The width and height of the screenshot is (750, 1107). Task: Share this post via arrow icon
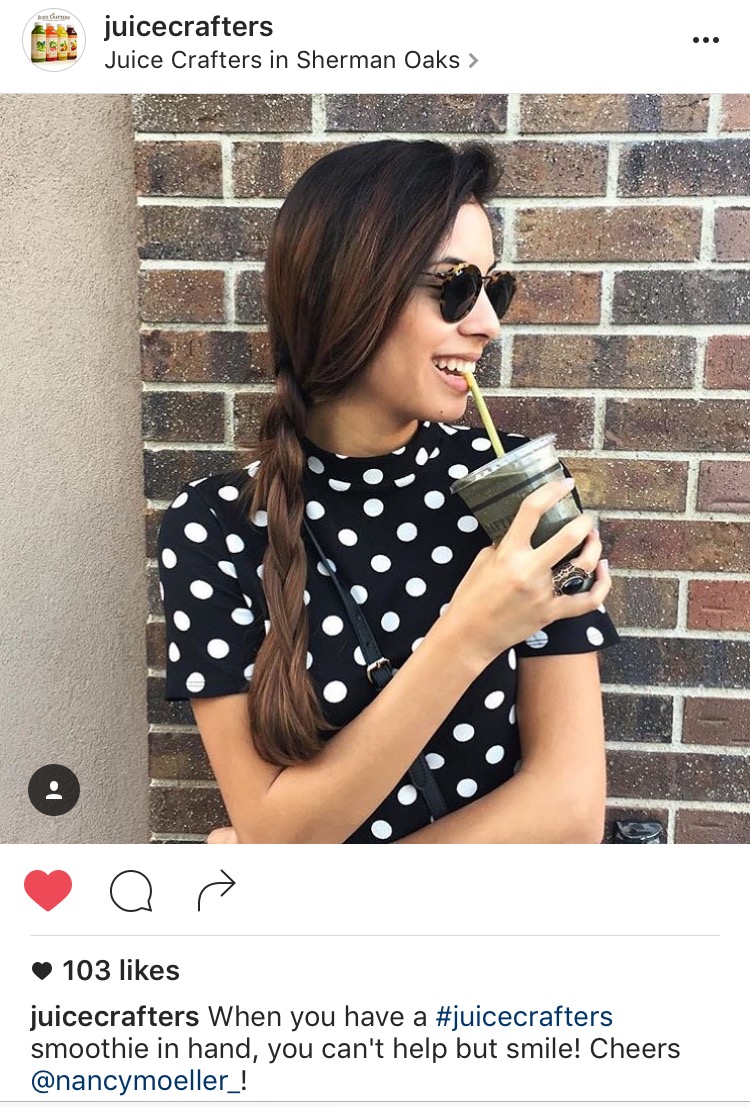[x=216, y=890]
